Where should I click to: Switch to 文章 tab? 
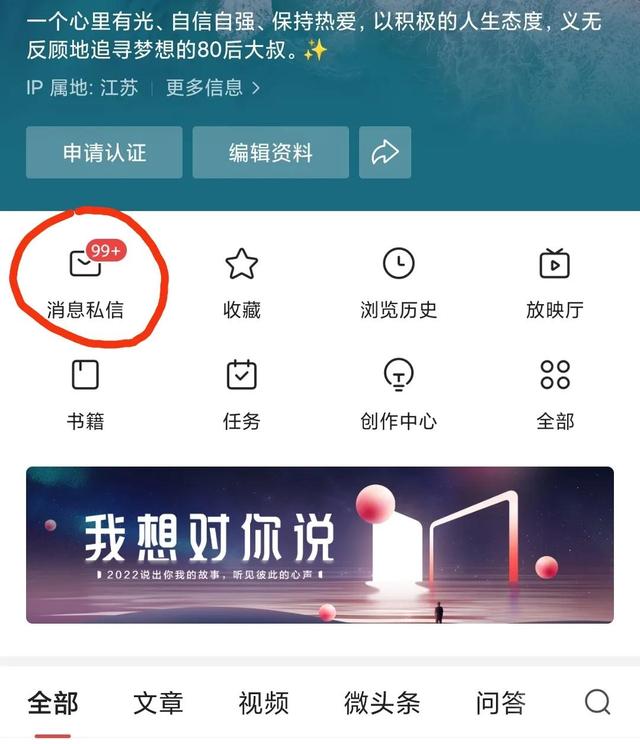coord(159,703)
